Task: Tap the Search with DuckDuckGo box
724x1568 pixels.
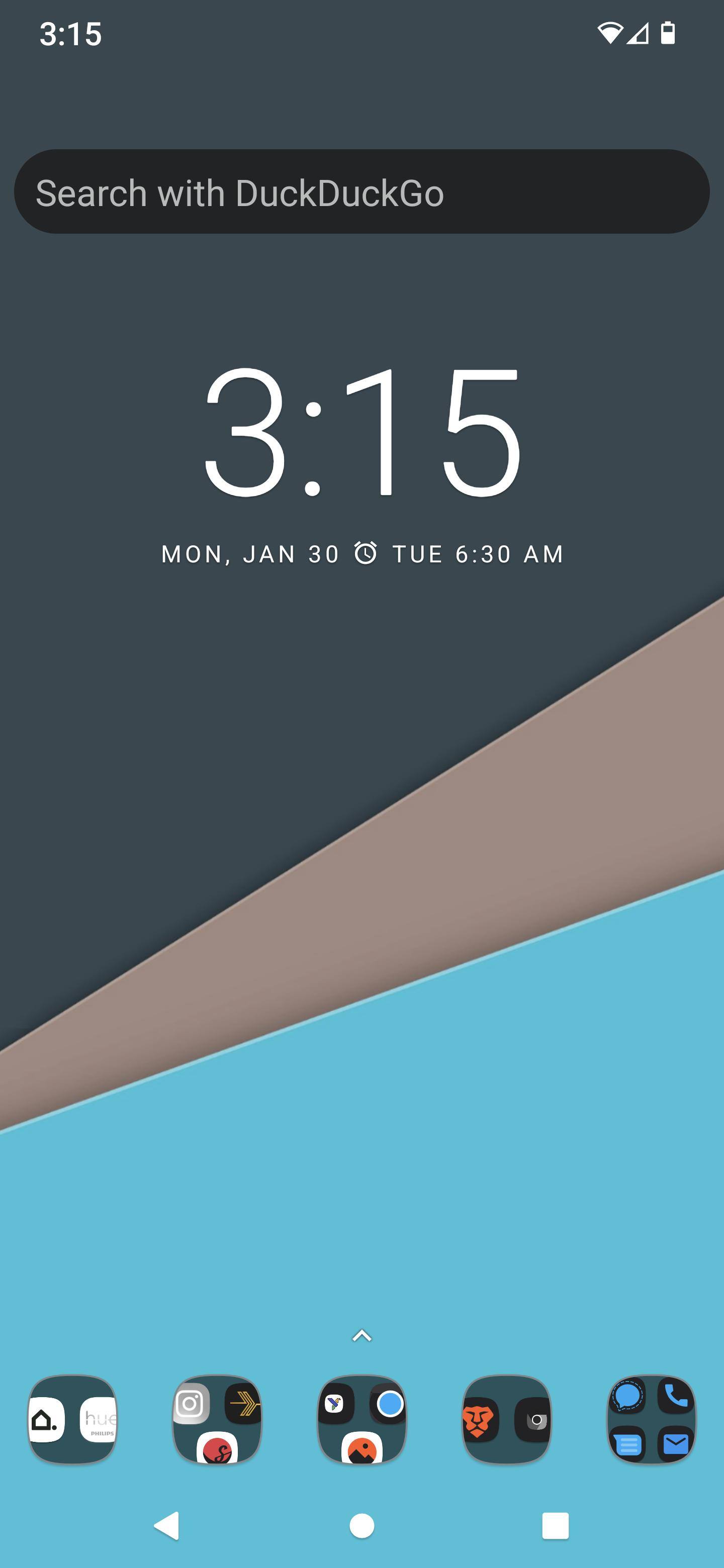Action: (x=361, y=192)
